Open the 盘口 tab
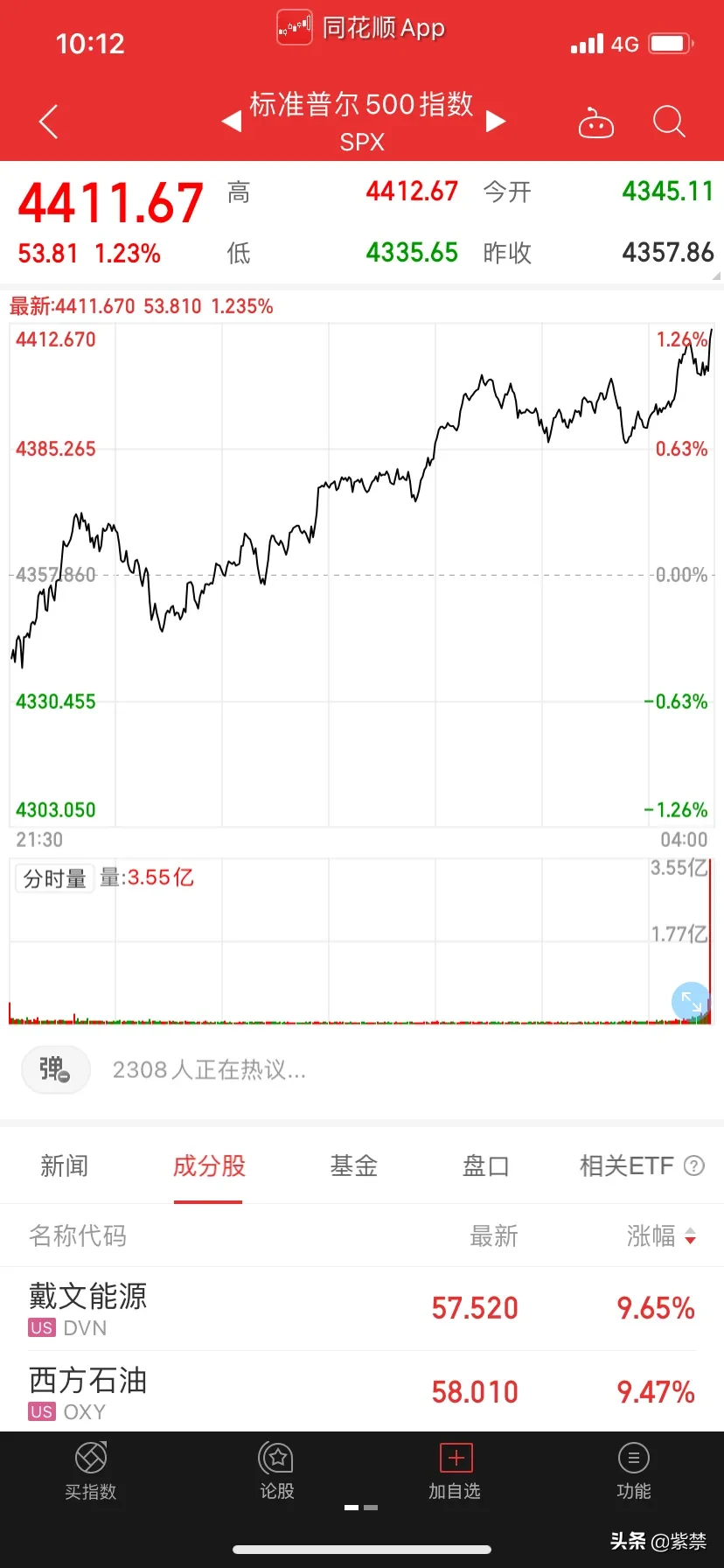 pyautogui.click(x=485, y=1165)
